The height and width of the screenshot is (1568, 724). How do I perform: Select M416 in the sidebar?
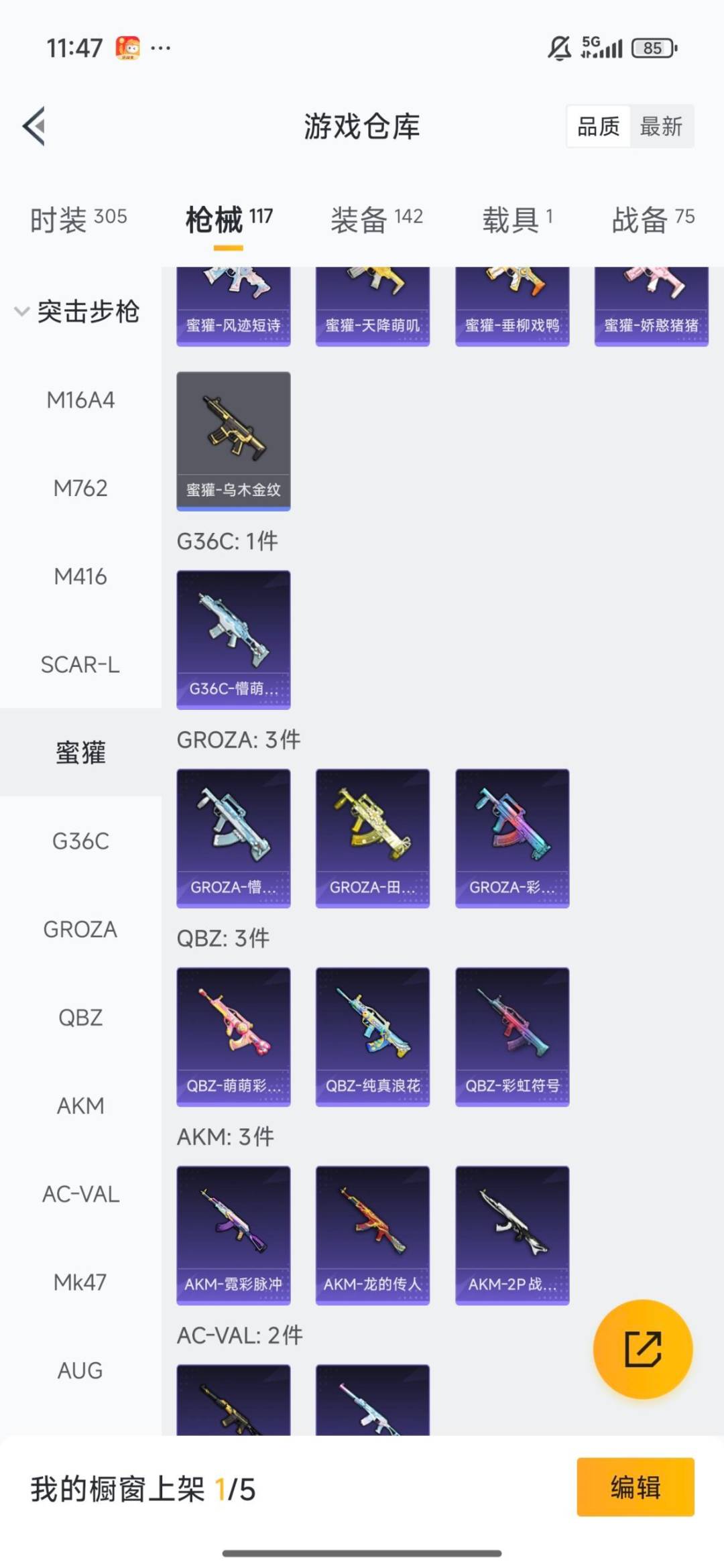(80, 577)
